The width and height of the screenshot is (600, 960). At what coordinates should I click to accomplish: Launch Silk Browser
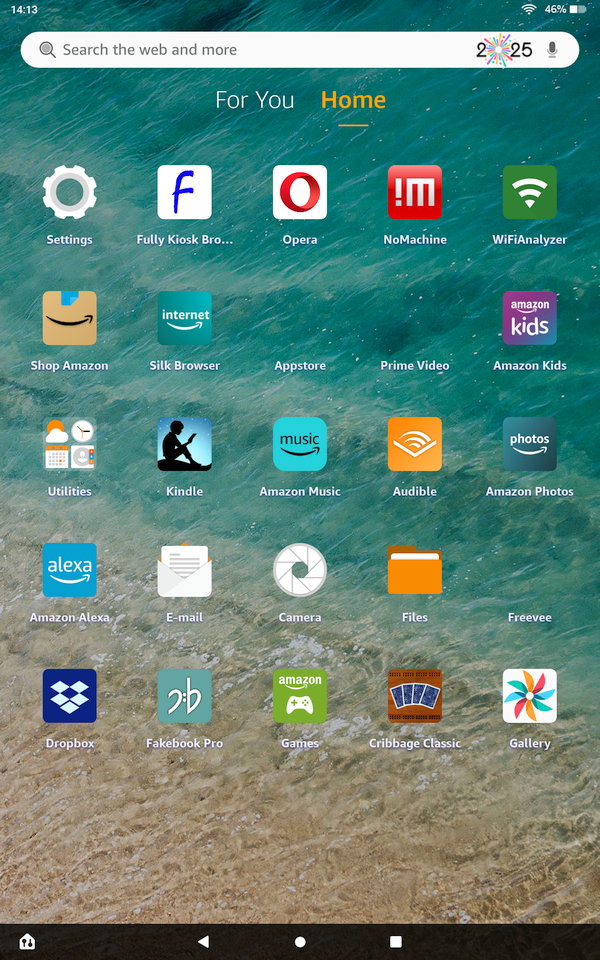(x=184, y=319)
